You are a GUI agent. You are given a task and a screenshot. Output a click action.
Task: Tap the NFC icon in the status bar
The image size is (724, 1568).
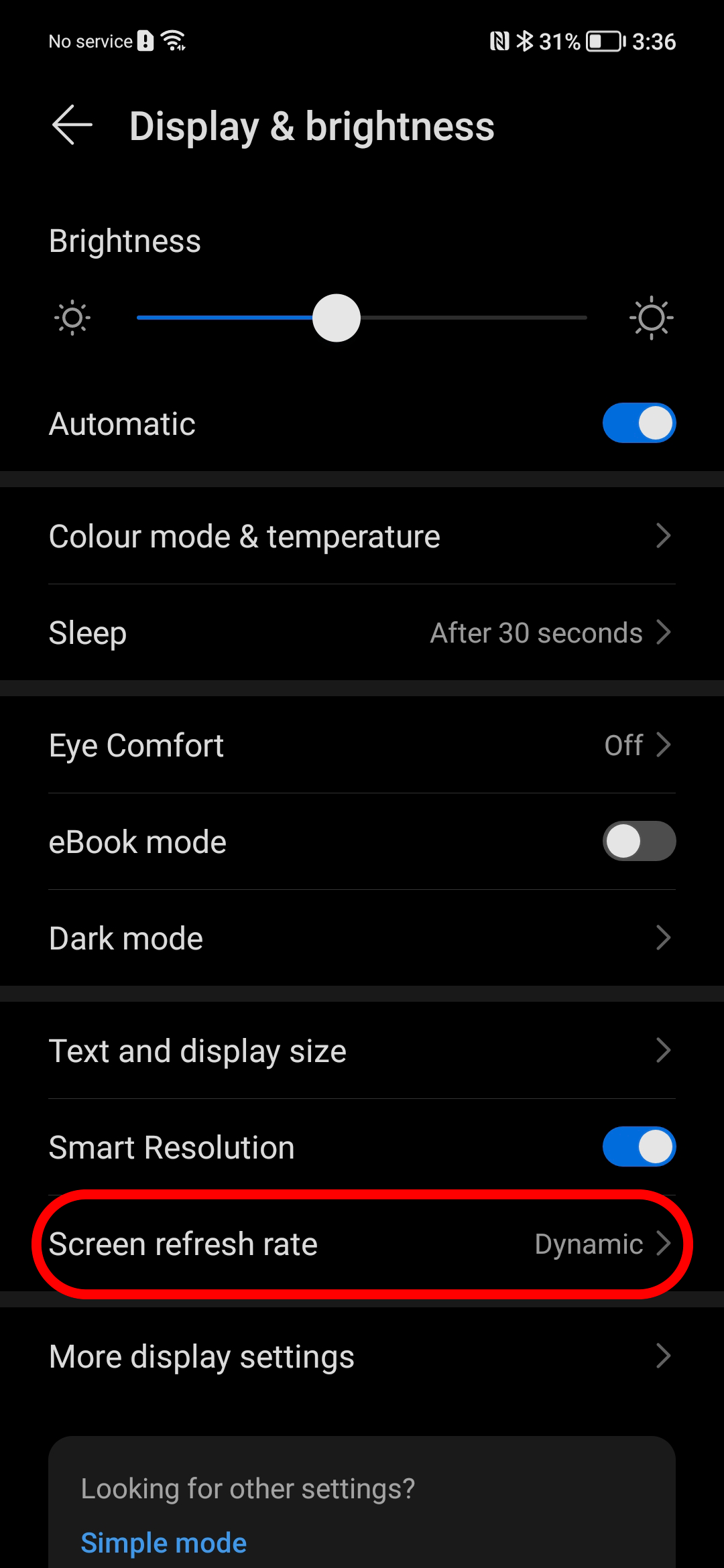tap(499, 41)
